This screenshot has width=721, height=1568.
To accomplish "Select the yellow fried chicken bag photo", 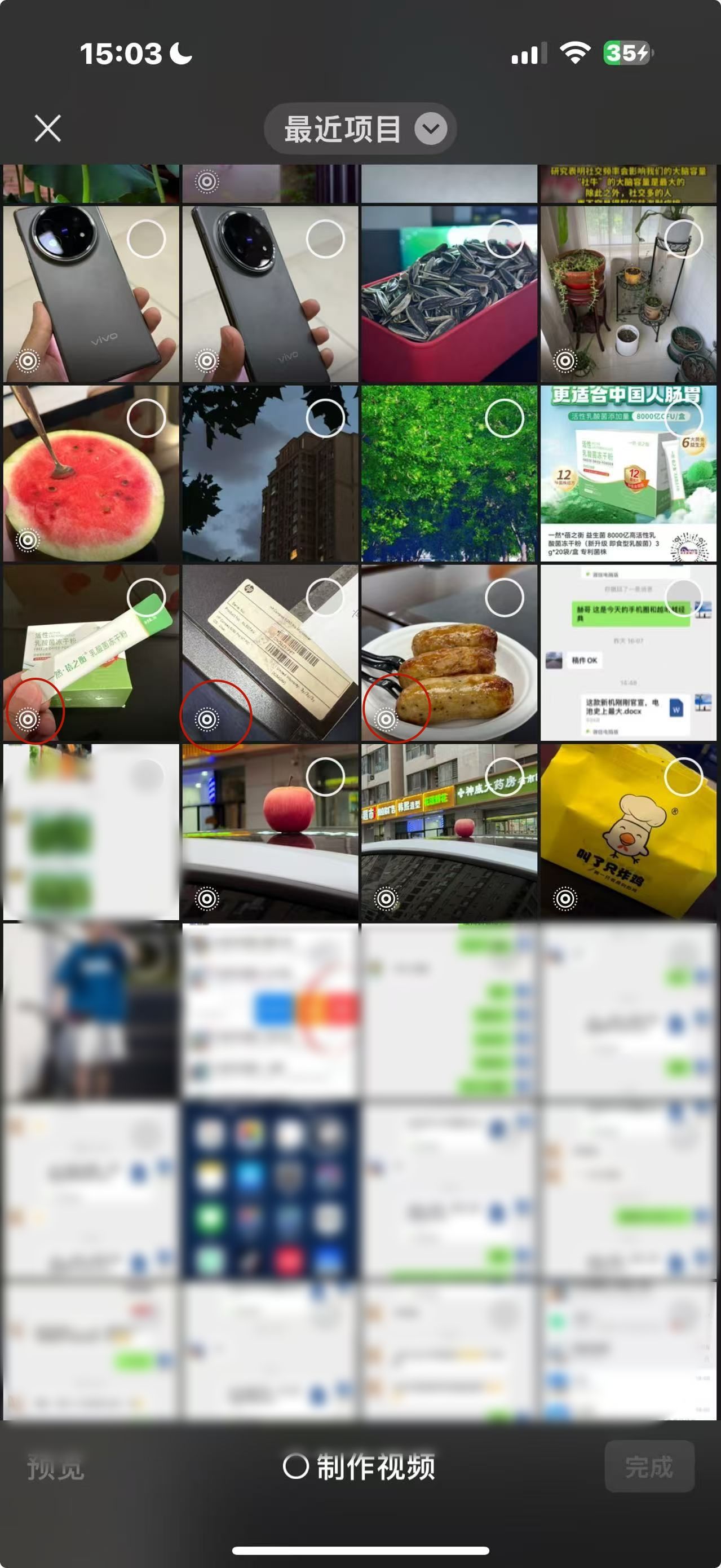I will (683, 777).
